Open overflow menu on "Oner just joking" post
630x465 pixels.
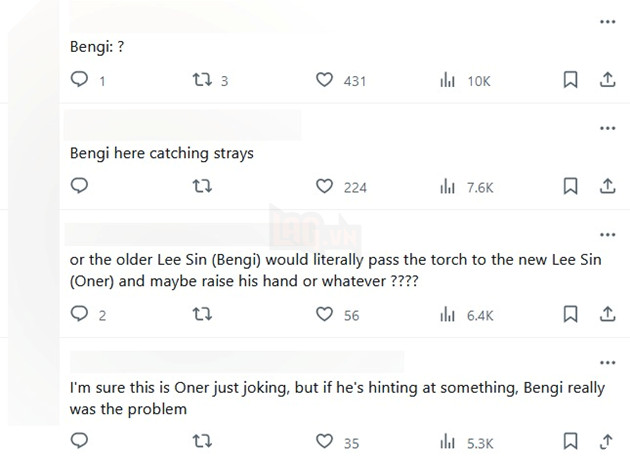point(606,362)
